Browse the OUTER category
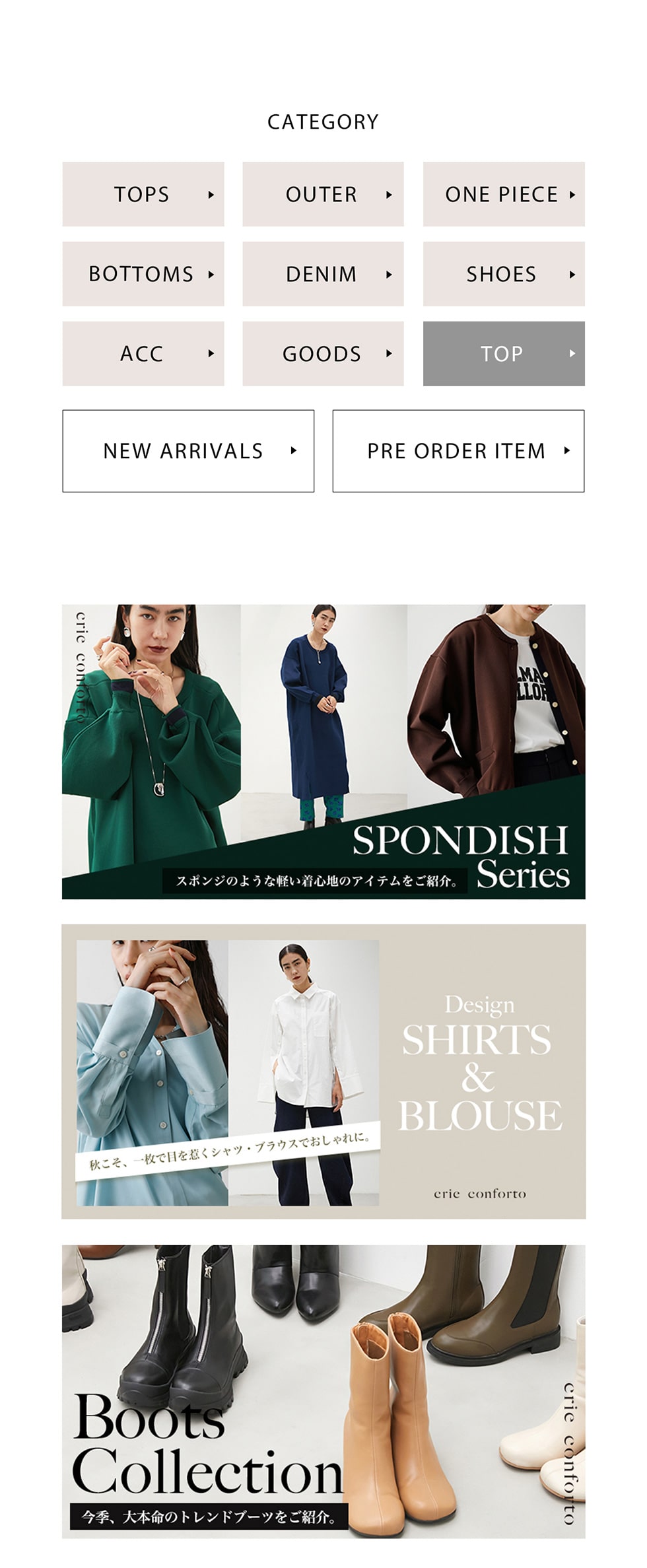 point(323,194)
